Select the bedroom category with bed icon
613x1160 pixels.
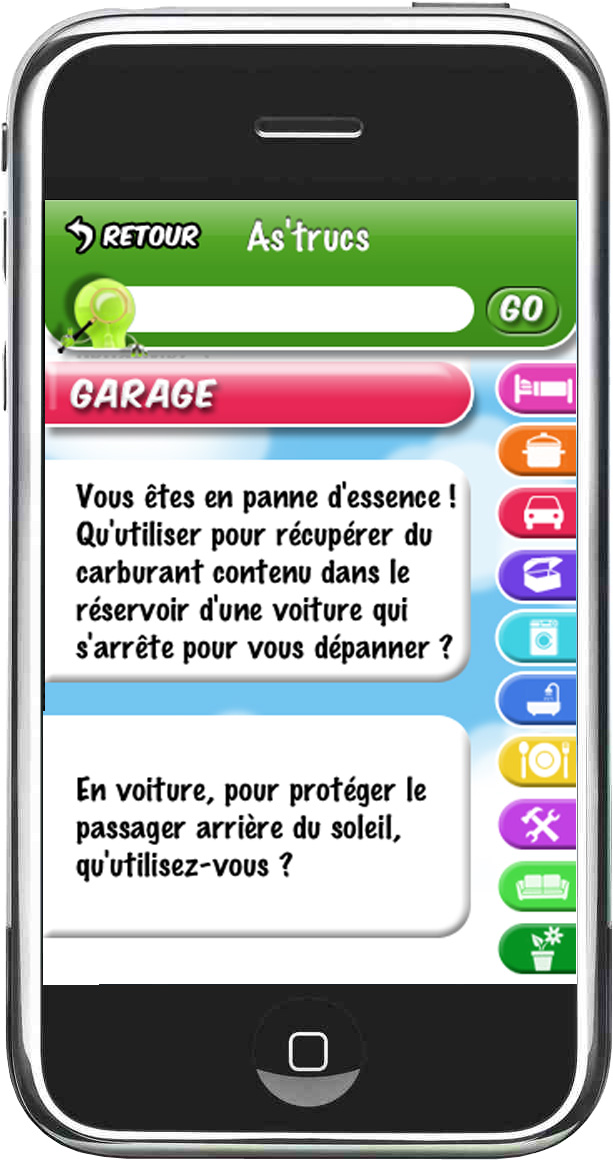tap(536, 388)
